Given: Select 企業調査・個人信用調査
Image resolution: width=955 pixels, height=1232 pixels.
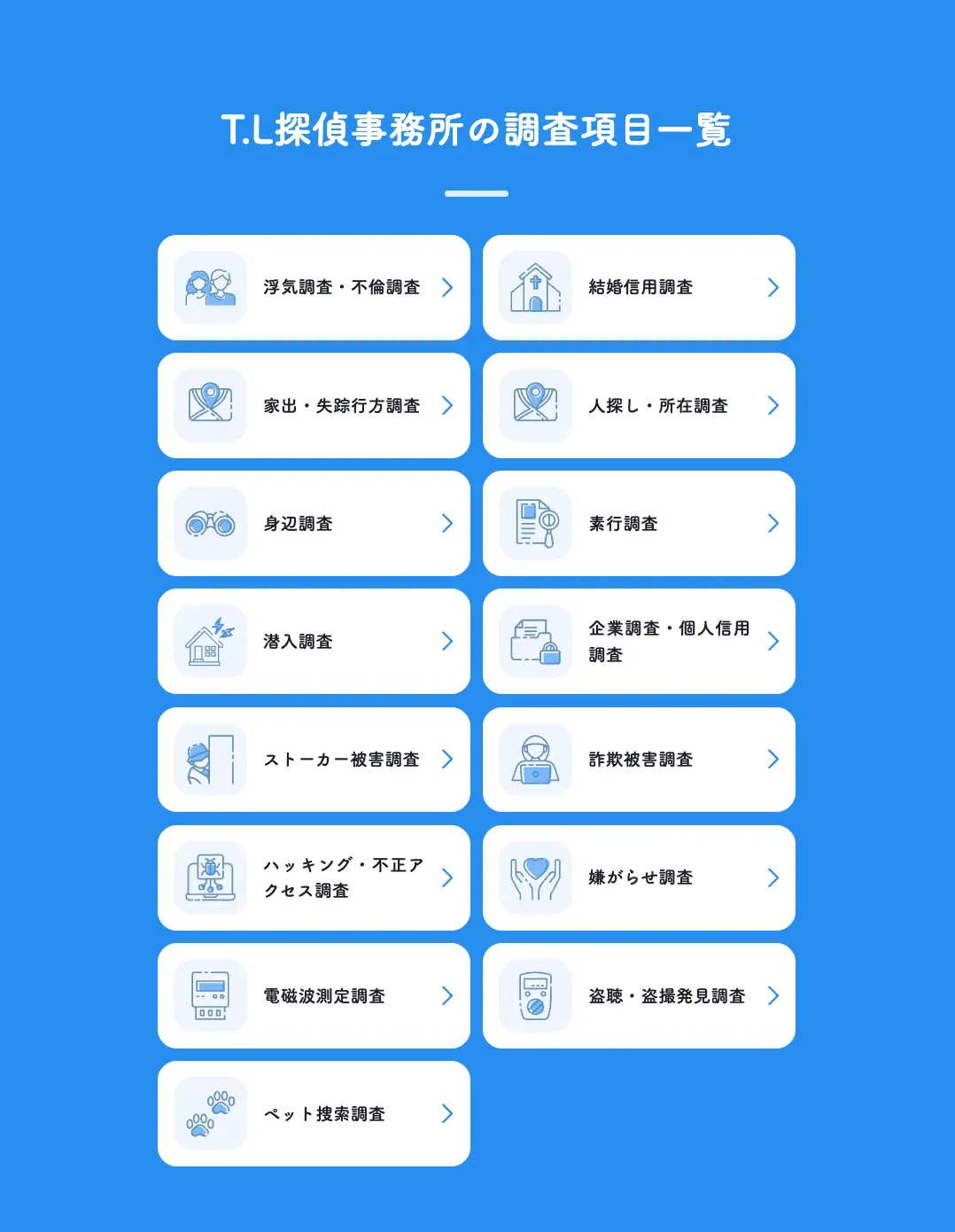Looking at the screenshot, I should tap(639, 641).
